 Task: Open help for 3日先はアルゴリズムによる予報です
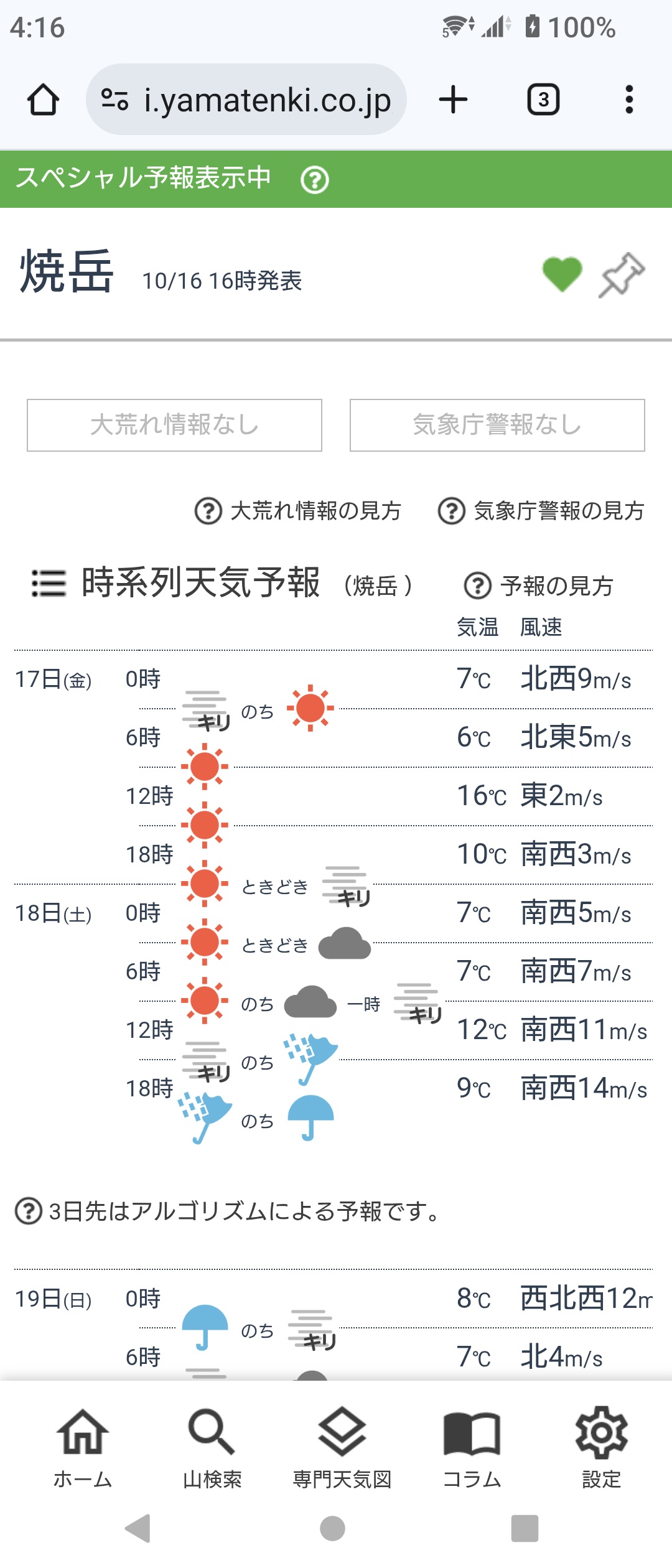click(28, 1211)
